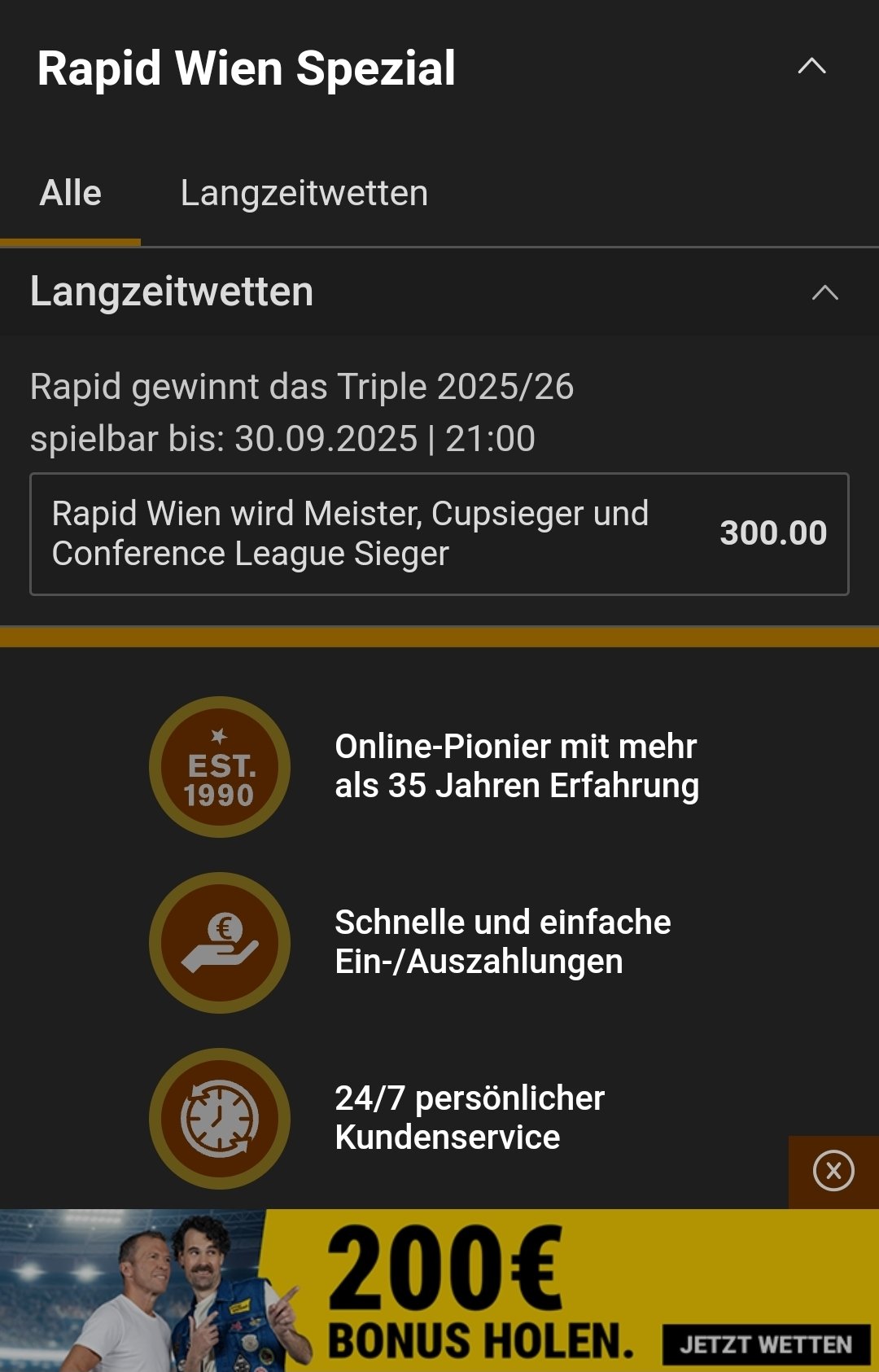Switch to the Langzeitwetten tab

tap(304, 194)
